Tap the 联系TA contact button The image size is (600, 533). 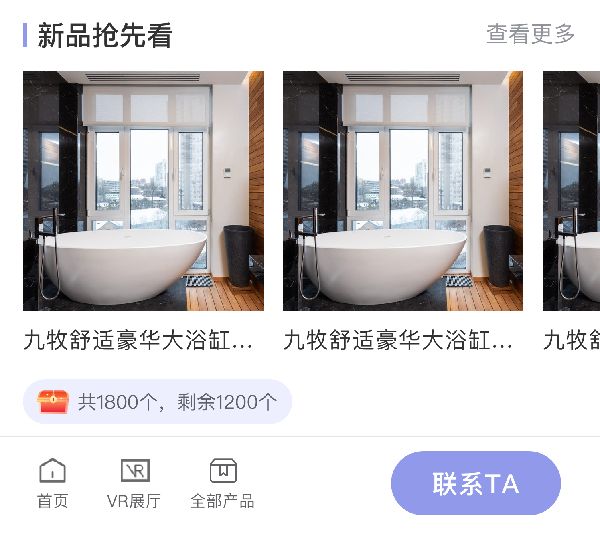475,483
